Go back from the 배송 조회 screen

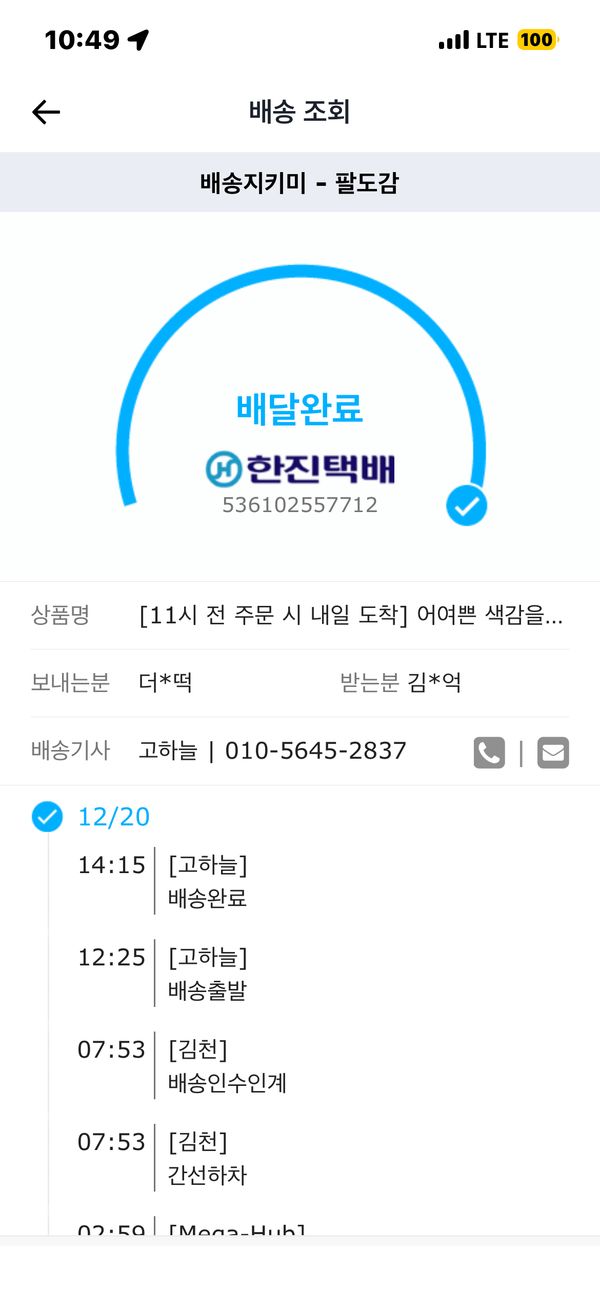46,112
